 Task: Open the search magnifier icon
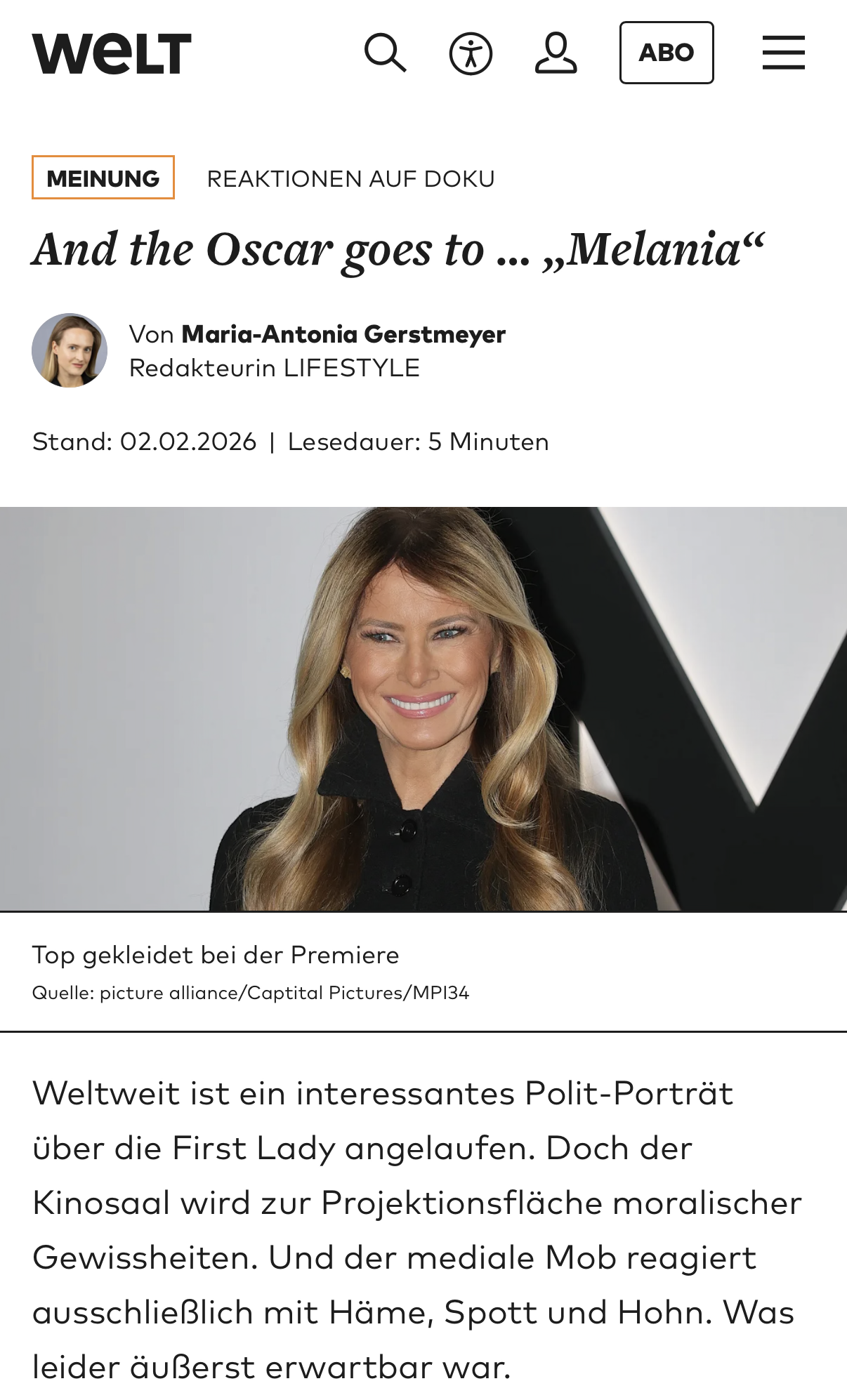(385, 53)
